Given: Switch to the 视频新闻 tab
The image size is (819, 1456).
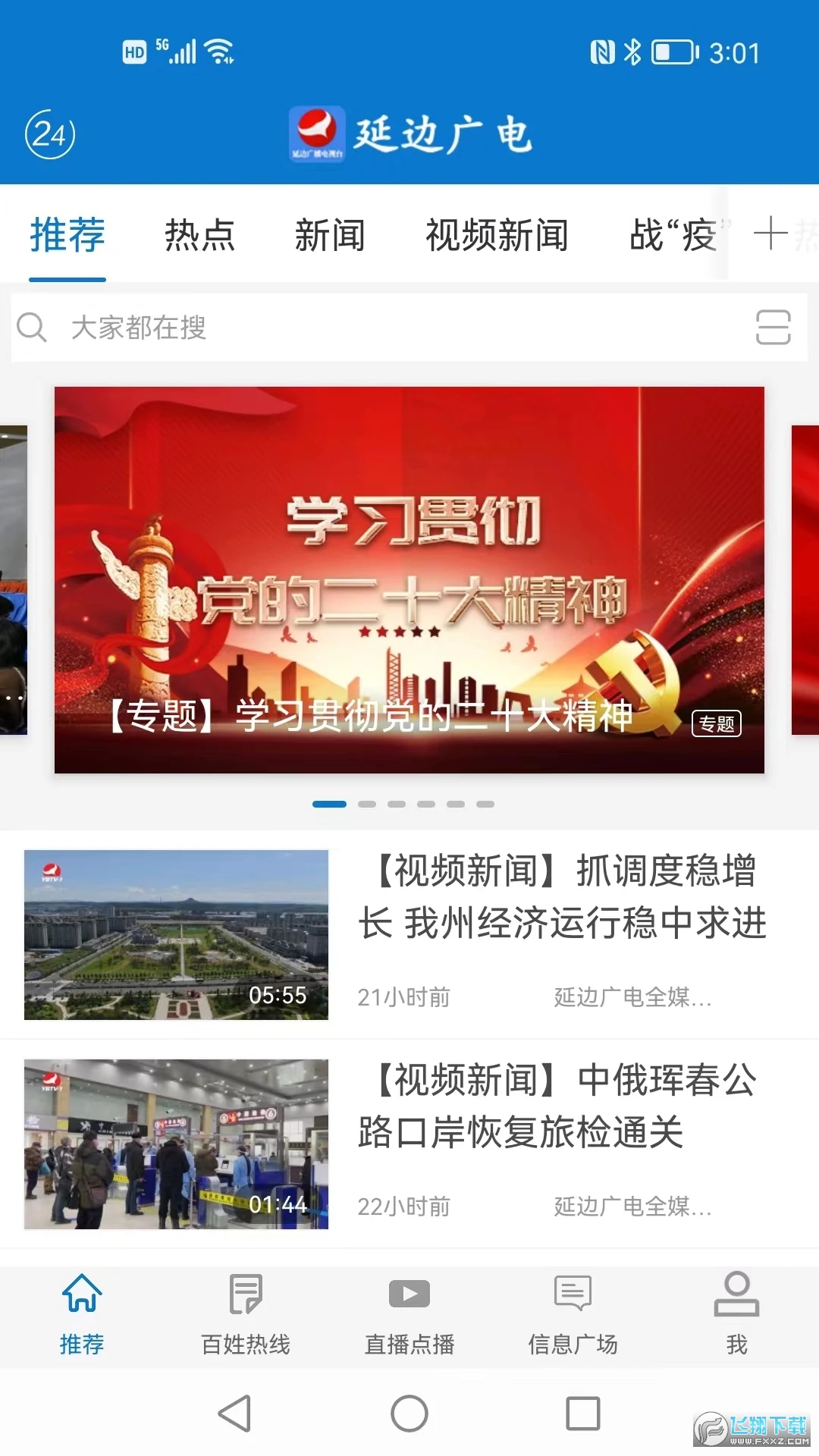Looking at the screenshot, I should coord(497,237).
